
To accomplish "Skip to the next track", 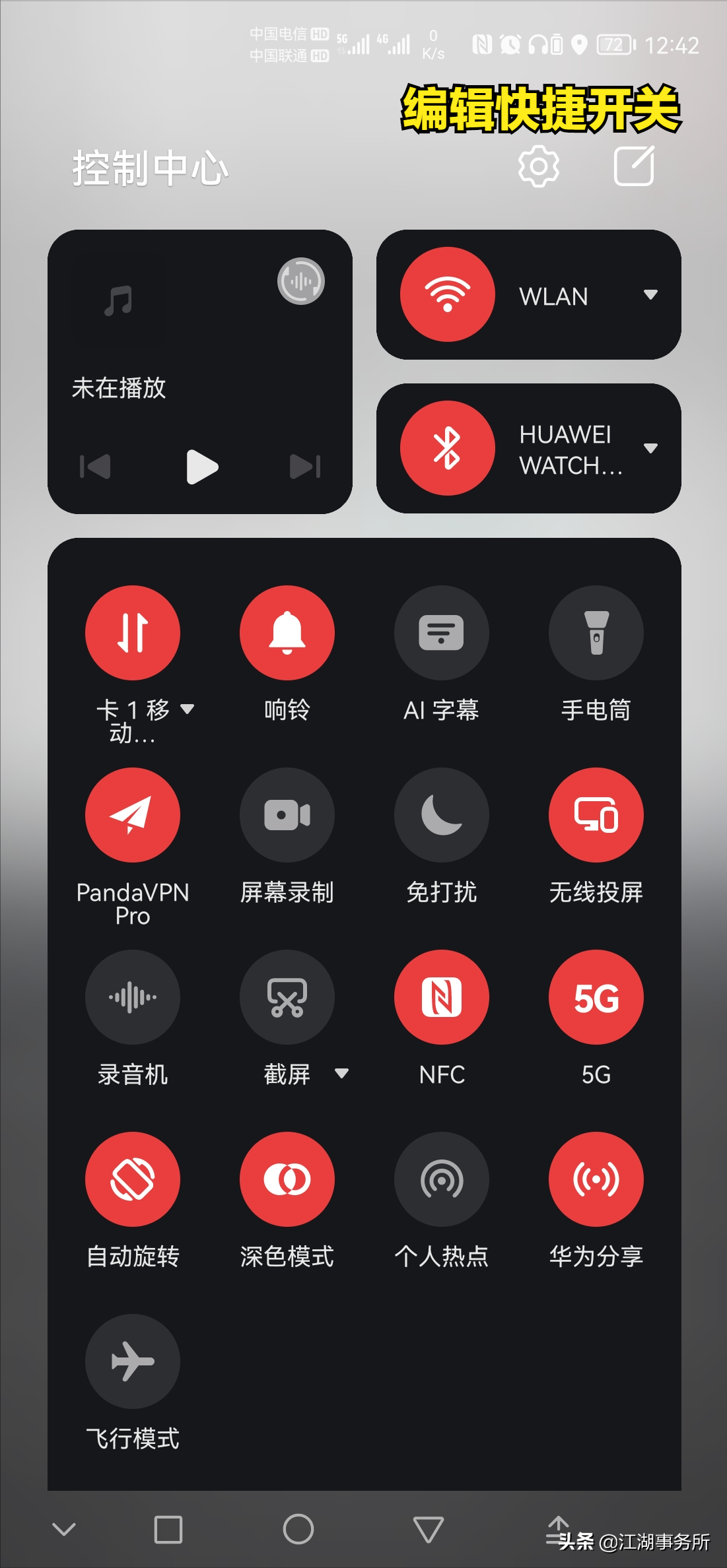I will (304, 467).
